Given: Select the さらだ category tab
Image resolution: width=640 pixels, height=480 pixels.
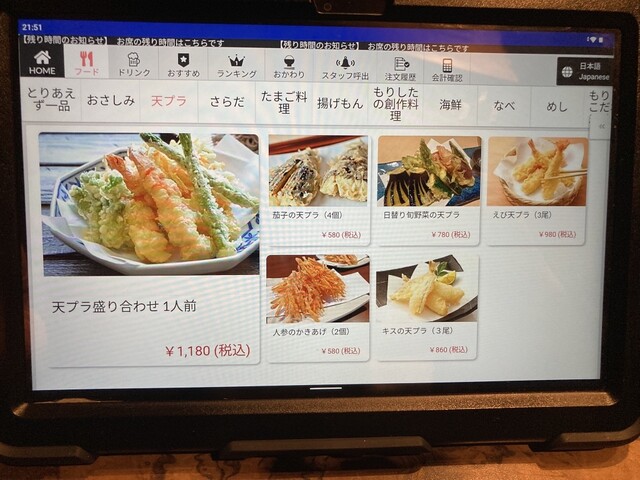Looking at the screenshot, I should (x=228, y=102).
